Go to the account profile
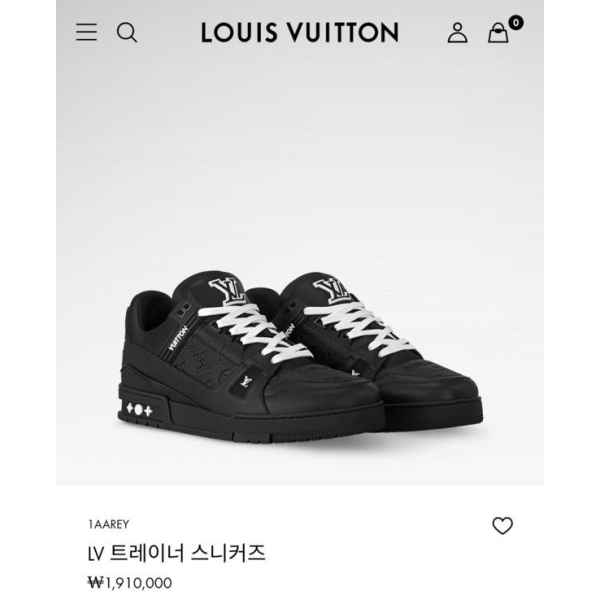 (x=457, y=32)
